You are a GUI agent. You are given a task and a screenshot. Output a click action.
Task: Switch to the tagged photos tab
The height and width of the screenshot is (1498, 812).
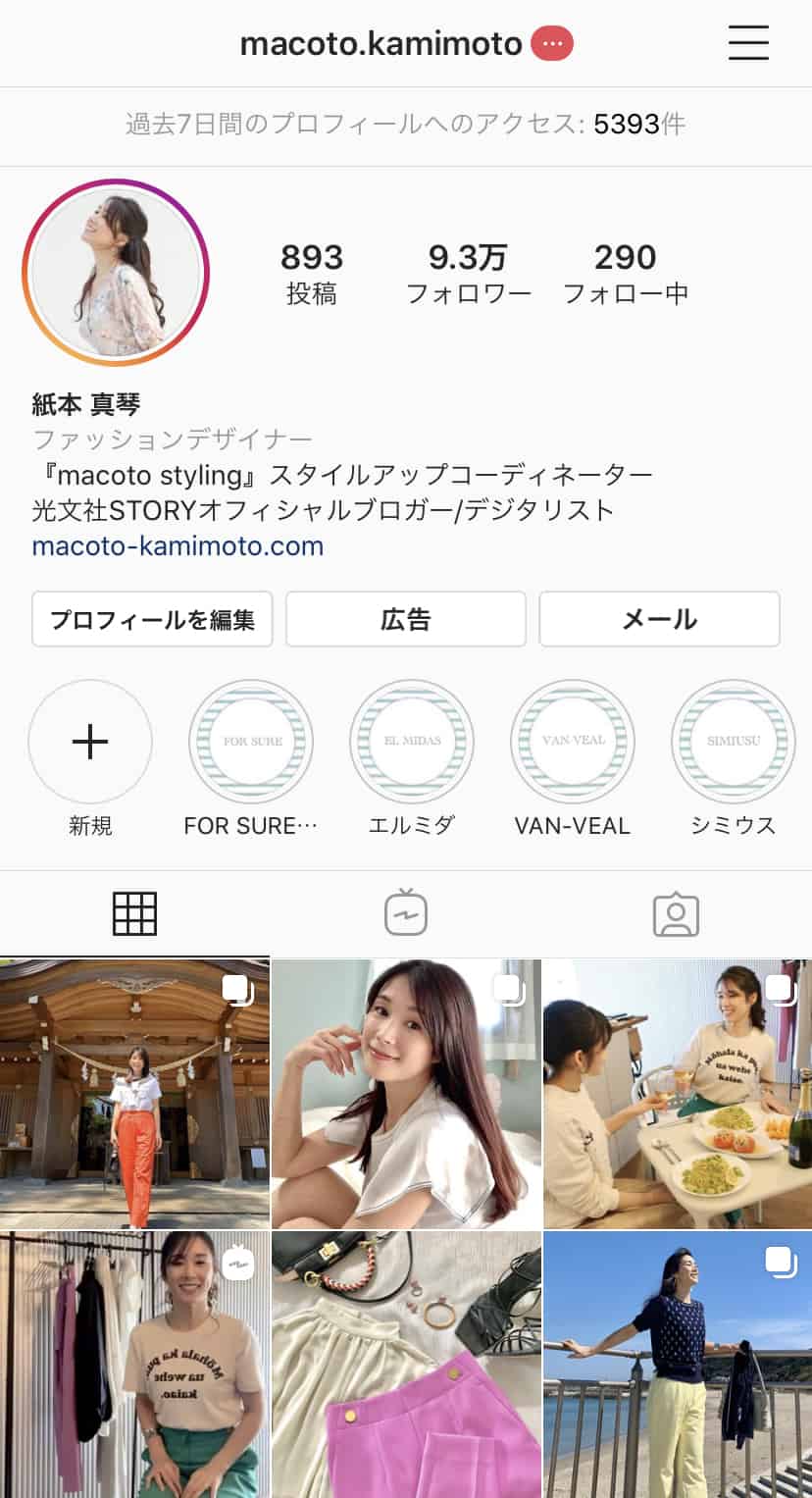[x=676, y=913]
